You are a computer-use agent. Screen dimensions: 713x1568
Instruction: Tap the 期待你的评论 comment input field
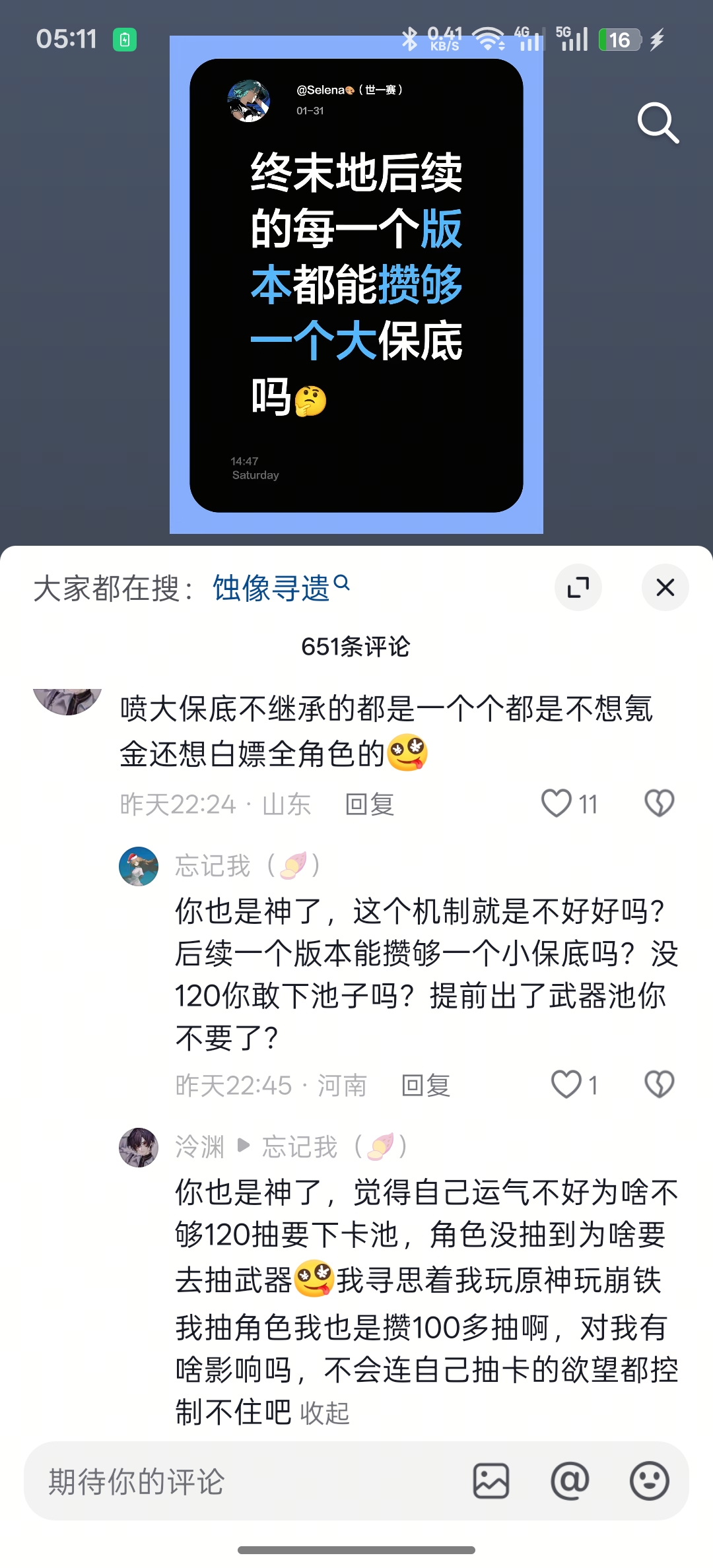tap(244, 1482)
